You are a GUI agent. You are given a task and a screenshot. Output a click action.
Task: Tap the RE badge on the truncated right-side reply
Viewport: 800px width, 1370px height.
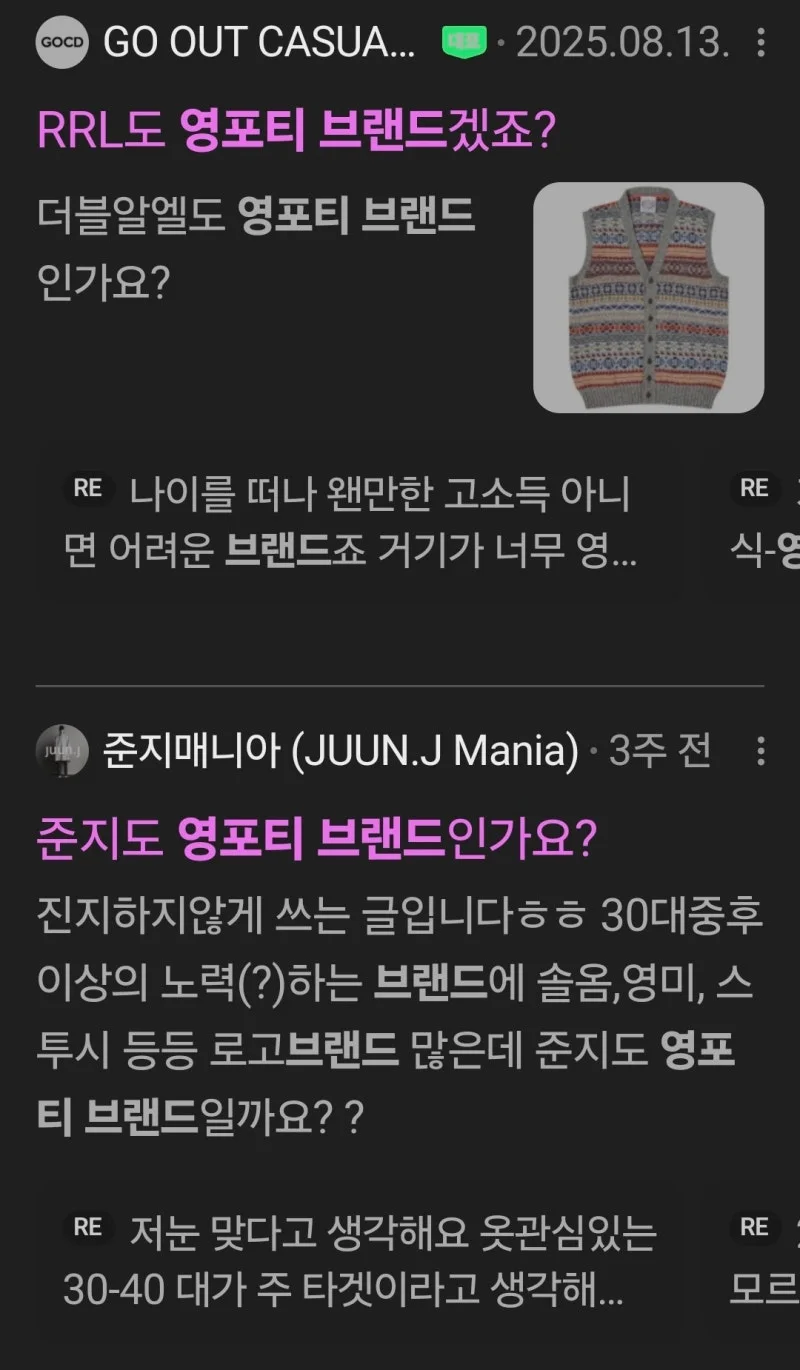pos(757,489)
